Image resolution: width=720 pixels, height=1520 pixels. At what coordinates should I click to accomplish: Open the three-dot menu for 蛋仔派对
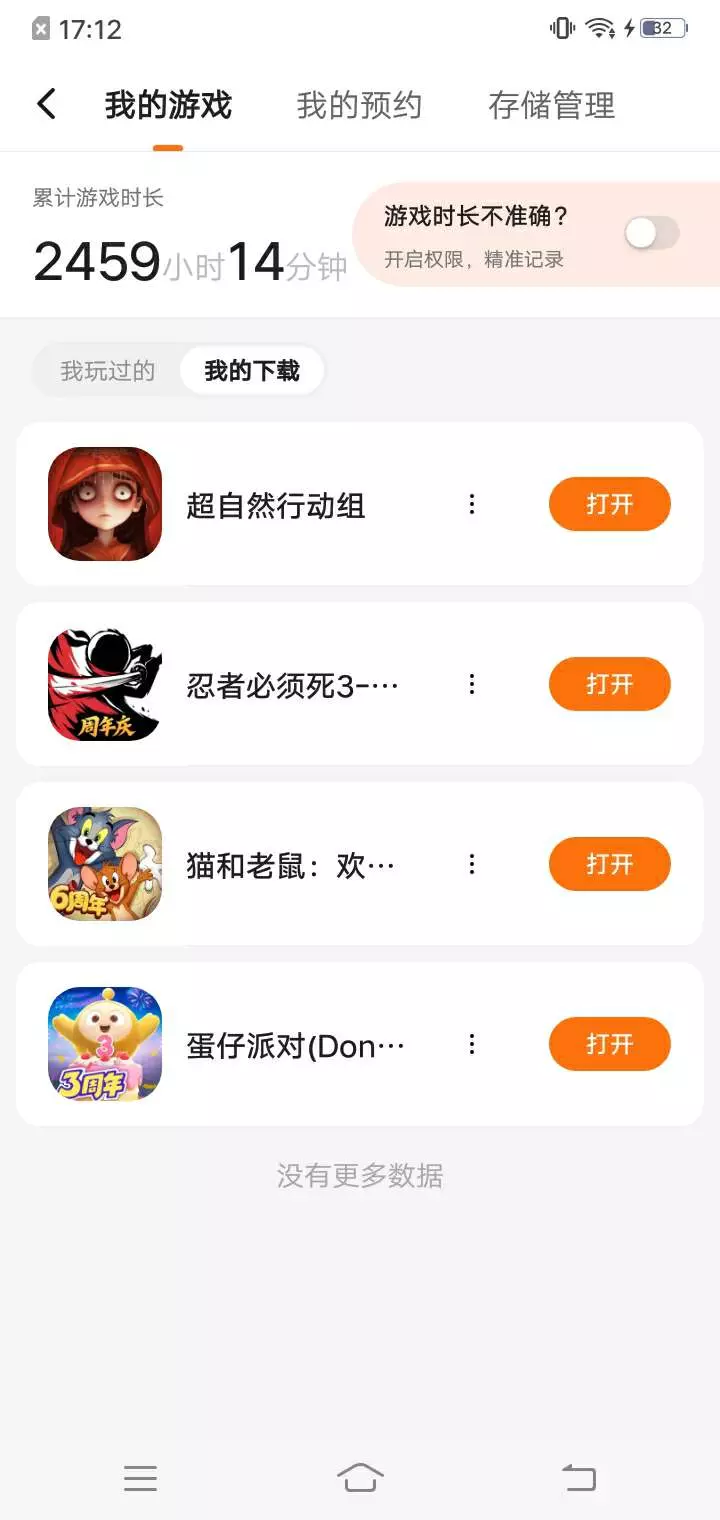click(x=472, y=1044)
